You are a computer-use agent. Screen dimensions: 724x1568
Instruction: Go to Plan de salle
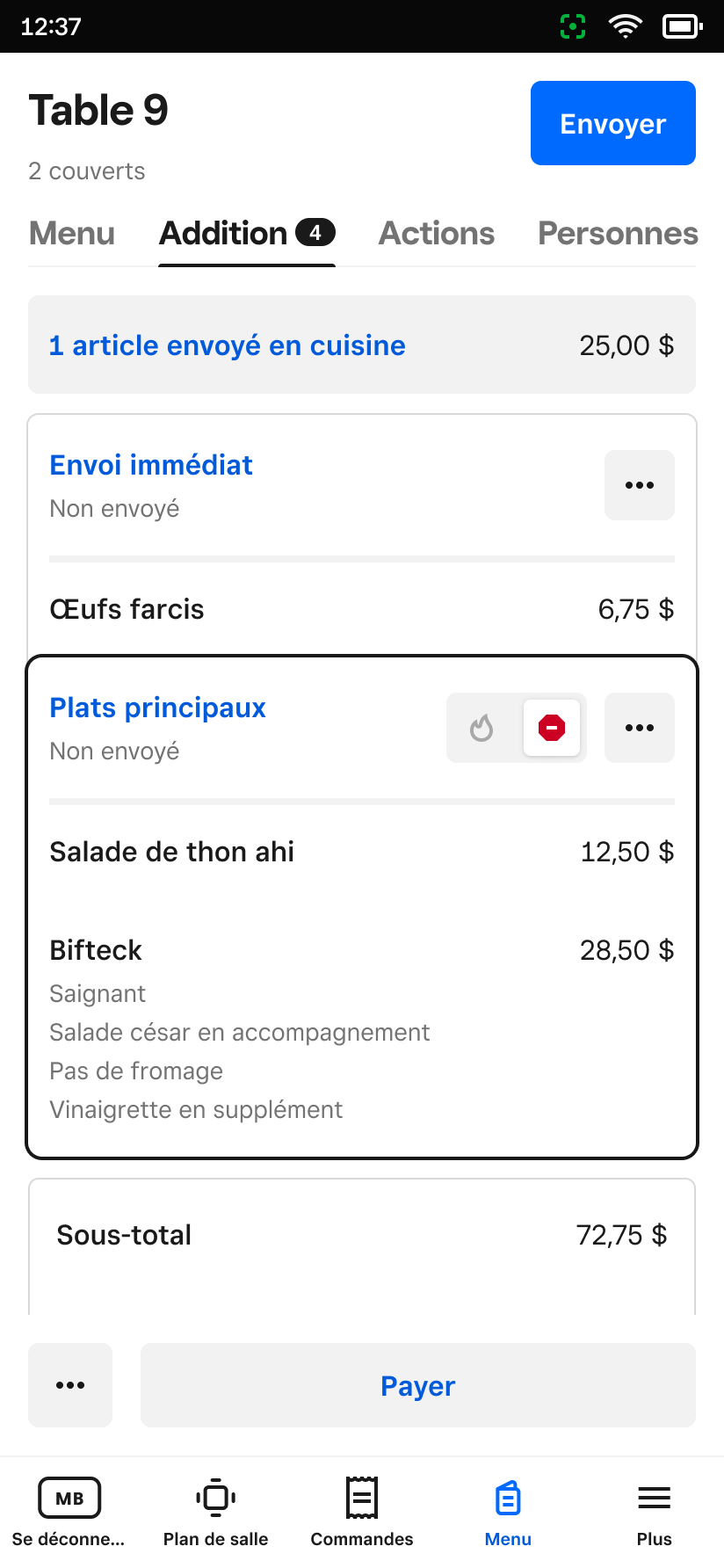pos(216,1512)
